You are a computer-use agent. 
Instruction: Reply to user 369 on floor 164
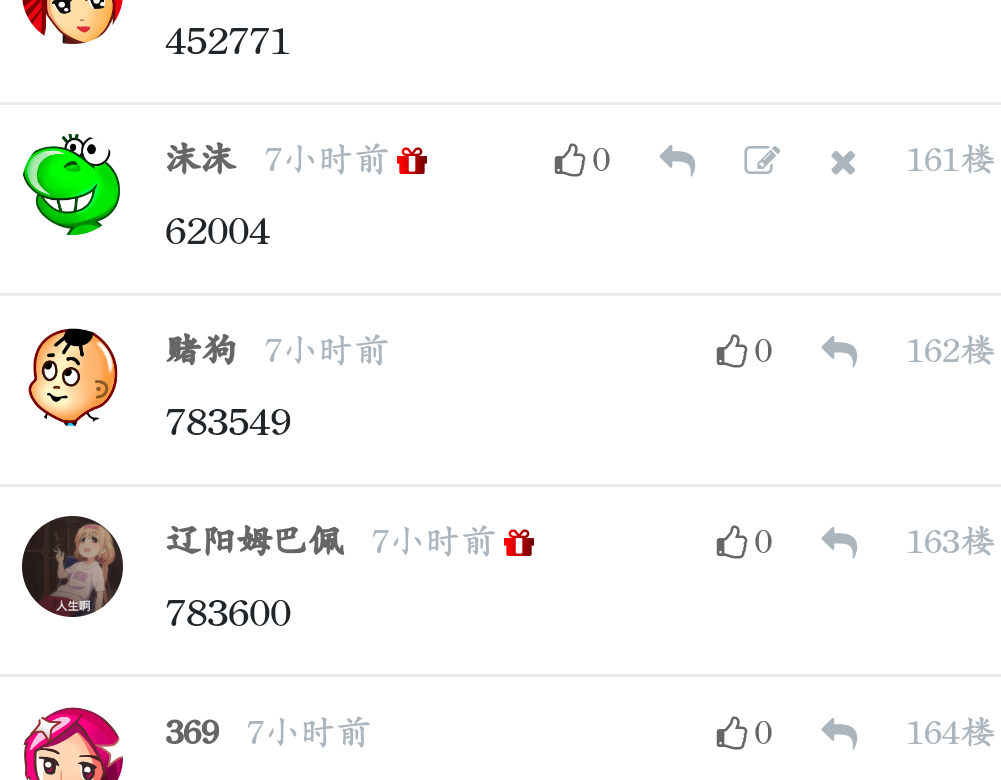[x=839, y=734]
